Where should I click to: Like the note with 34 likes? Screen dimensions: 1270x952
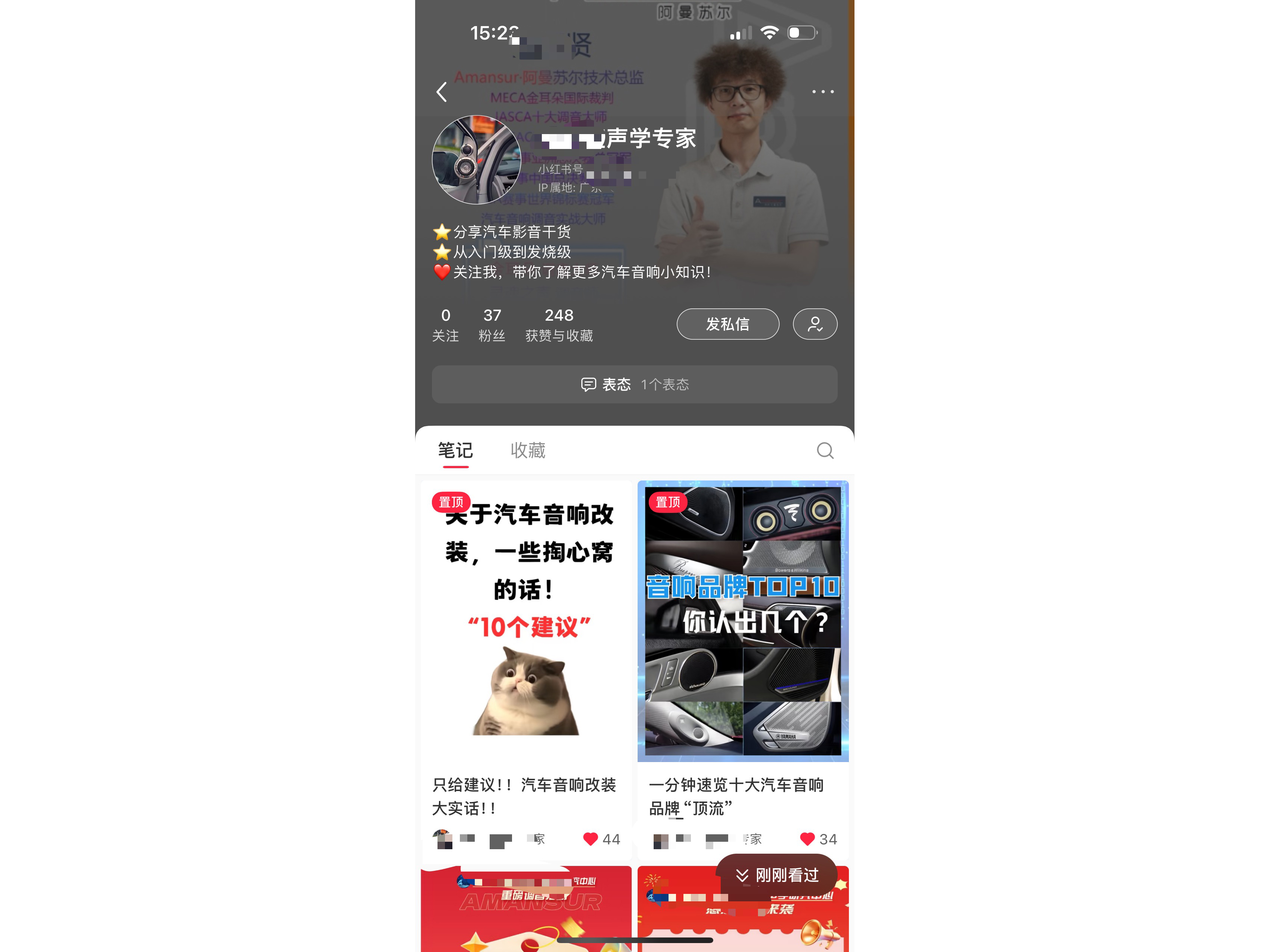807,839
